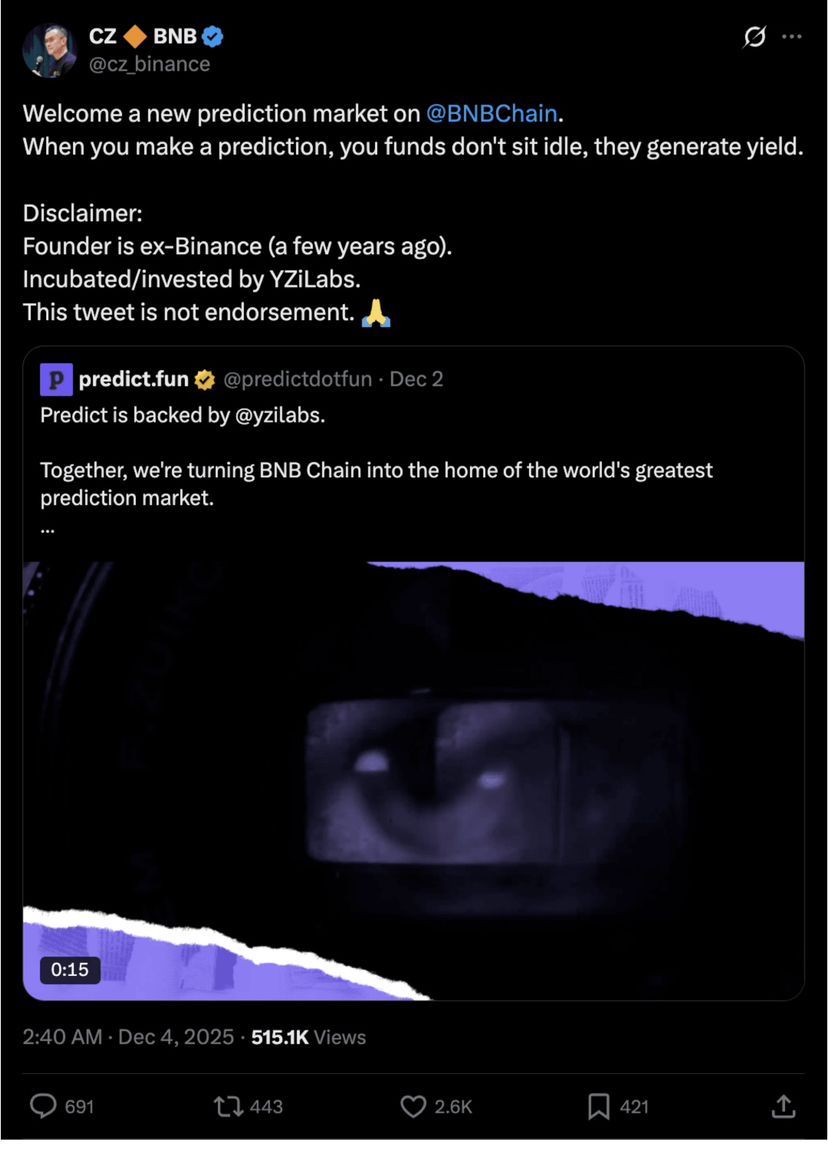Share the tweet via share icon
This screenshot has width=828, height=1150.
click(x=783, y=1106)
